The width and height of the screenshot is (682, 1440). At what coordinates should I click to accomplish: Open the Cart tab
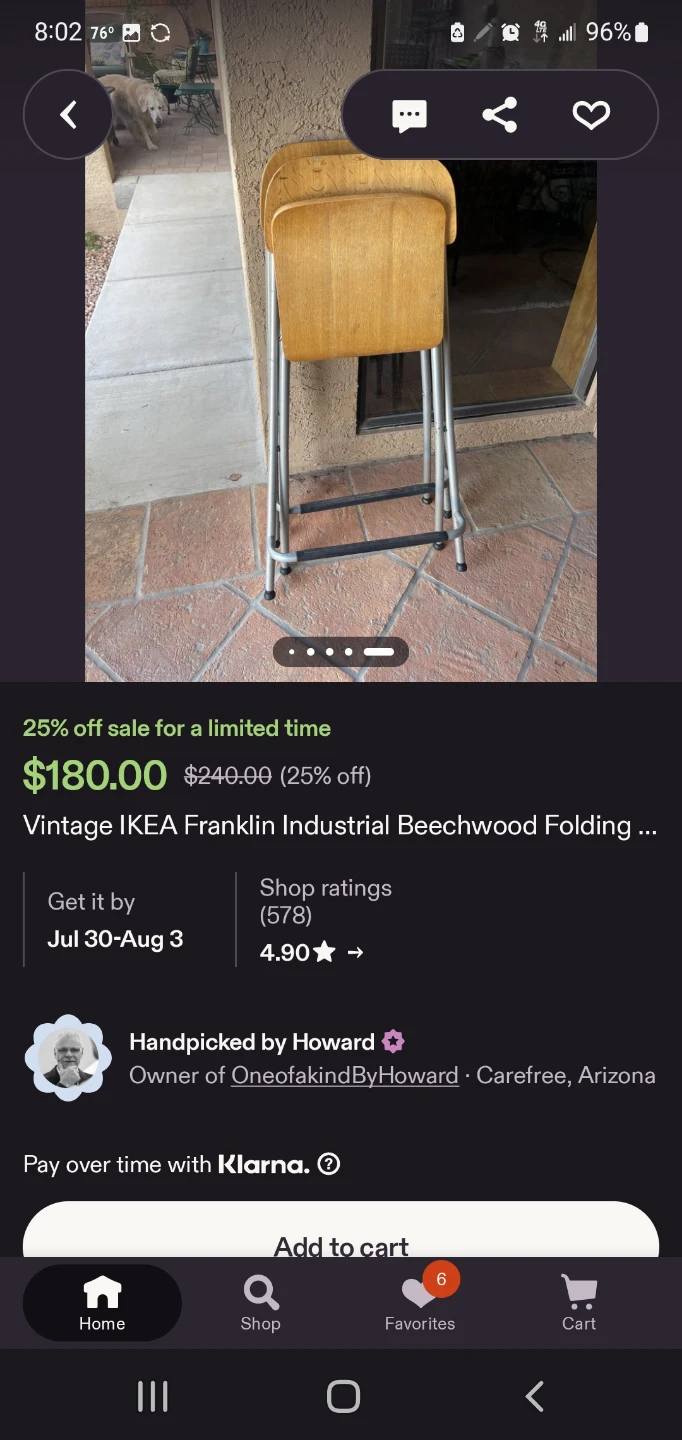click(x=579, y=1303)
